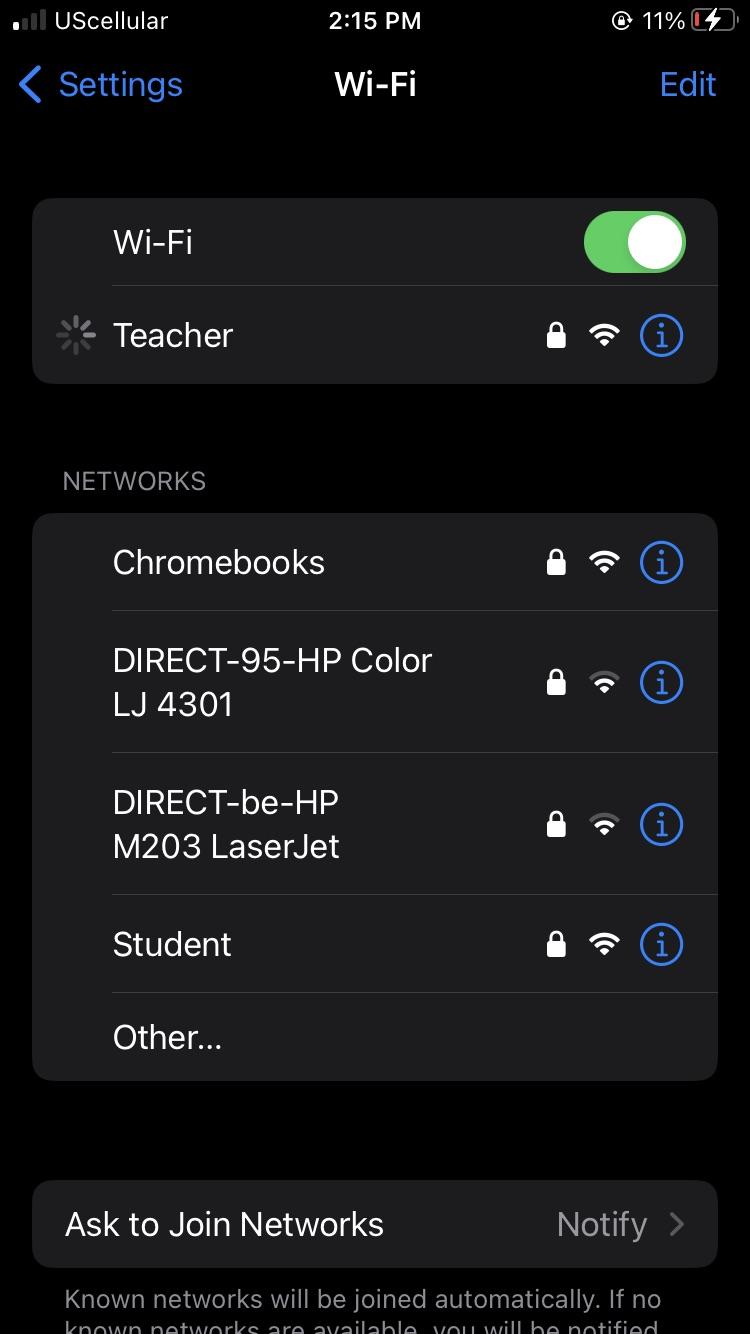Open info details for the Teacher network
Screen dimensions: 750x1334
660,335
